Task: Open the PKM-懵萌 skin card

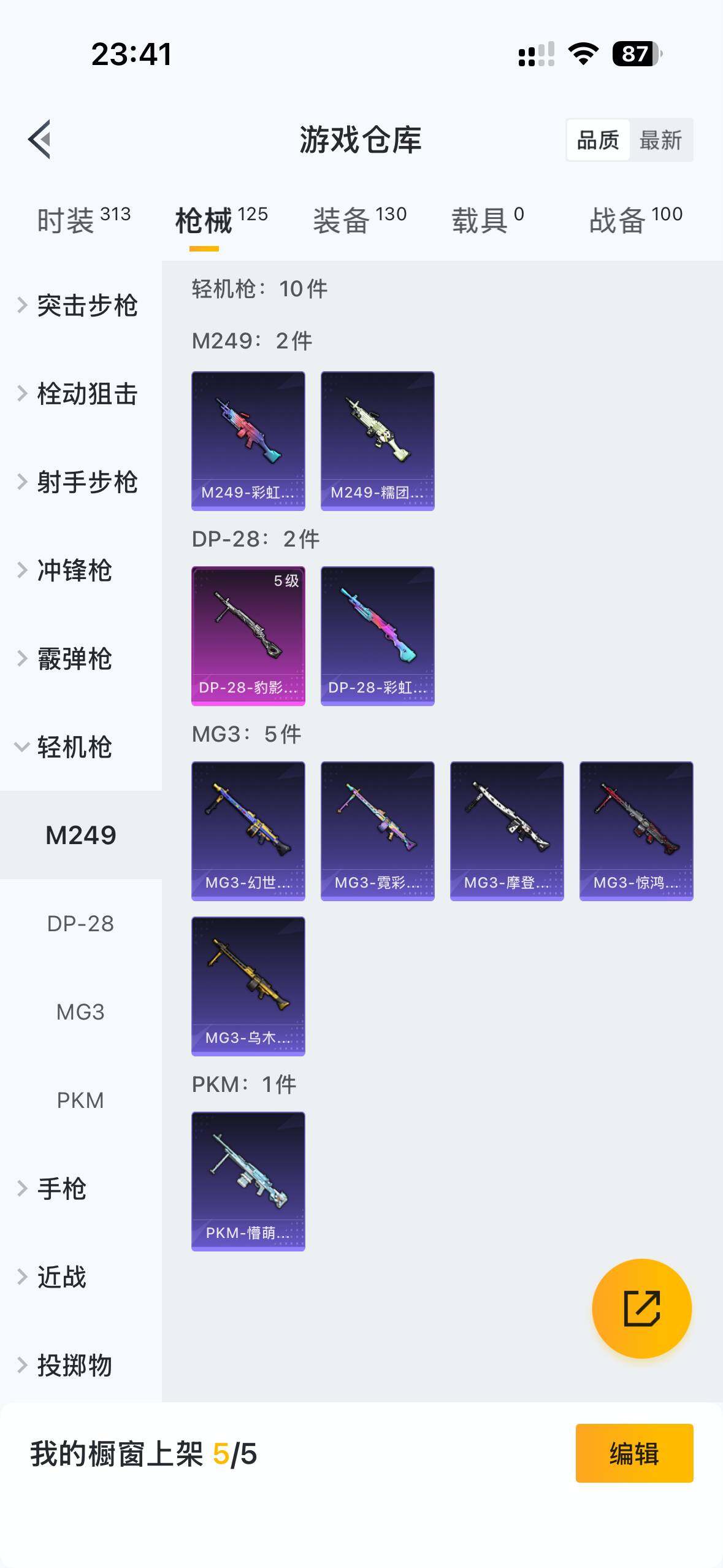Action: click(x=248, y=1181)
